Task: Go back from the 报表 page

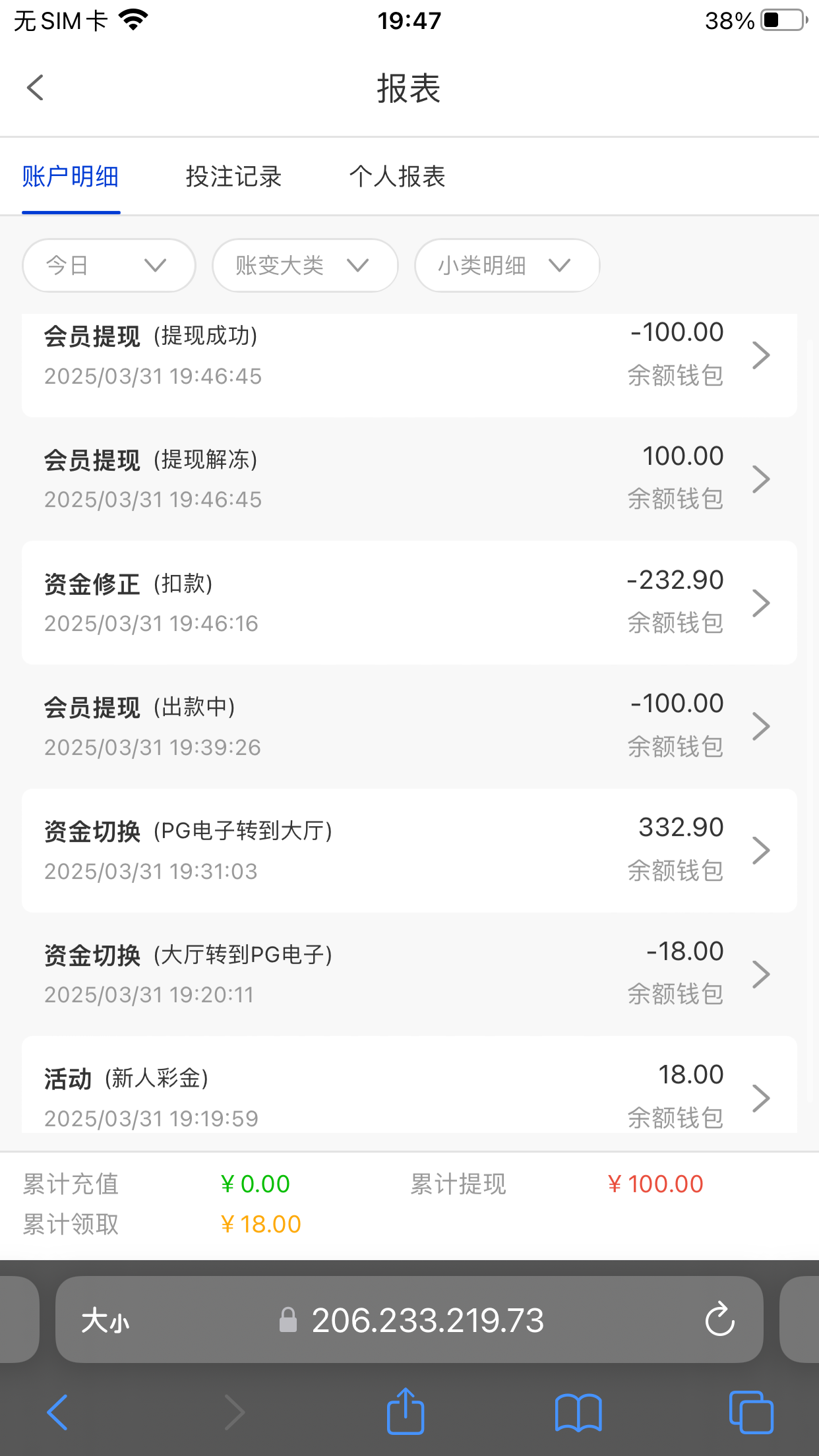Action: [36, 88]
